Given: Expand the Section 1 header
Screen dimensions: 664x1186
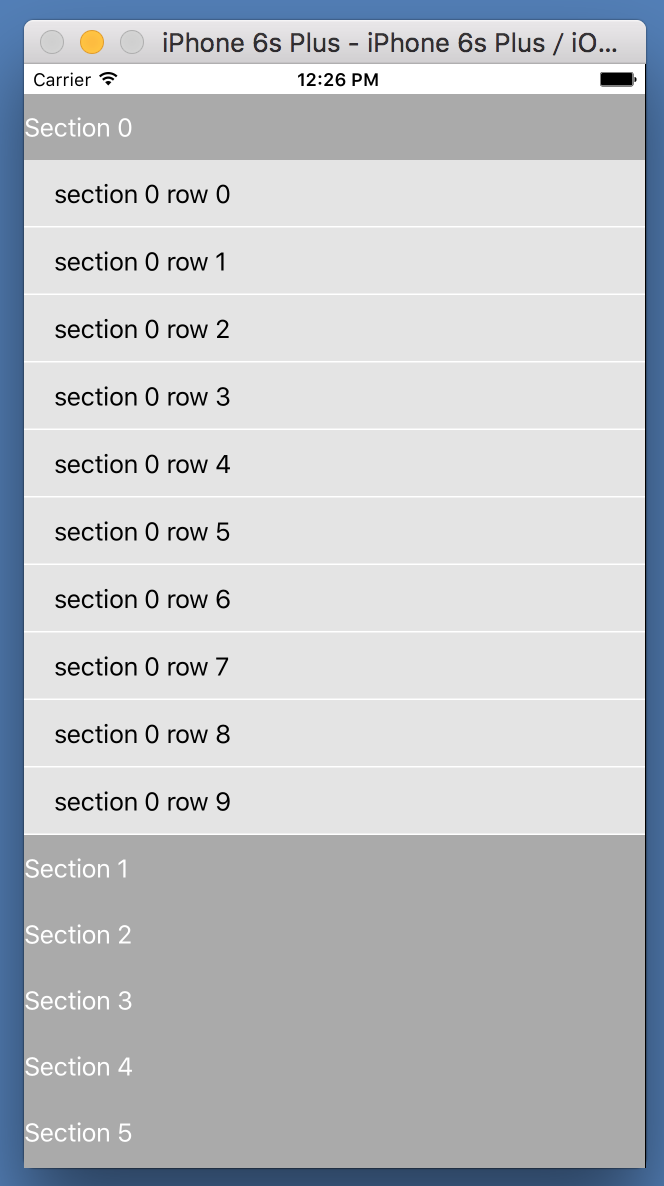Looking at the screenshot, I should click(x=334, y=869).
